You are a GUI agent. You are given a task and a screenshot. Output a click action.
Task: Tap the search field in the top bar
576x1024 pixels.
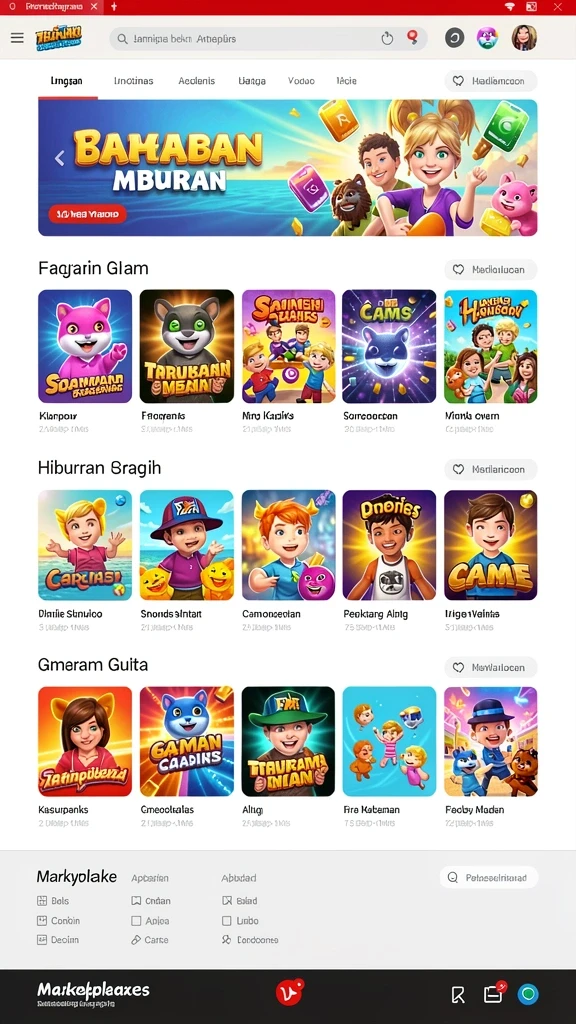point(268,39)
